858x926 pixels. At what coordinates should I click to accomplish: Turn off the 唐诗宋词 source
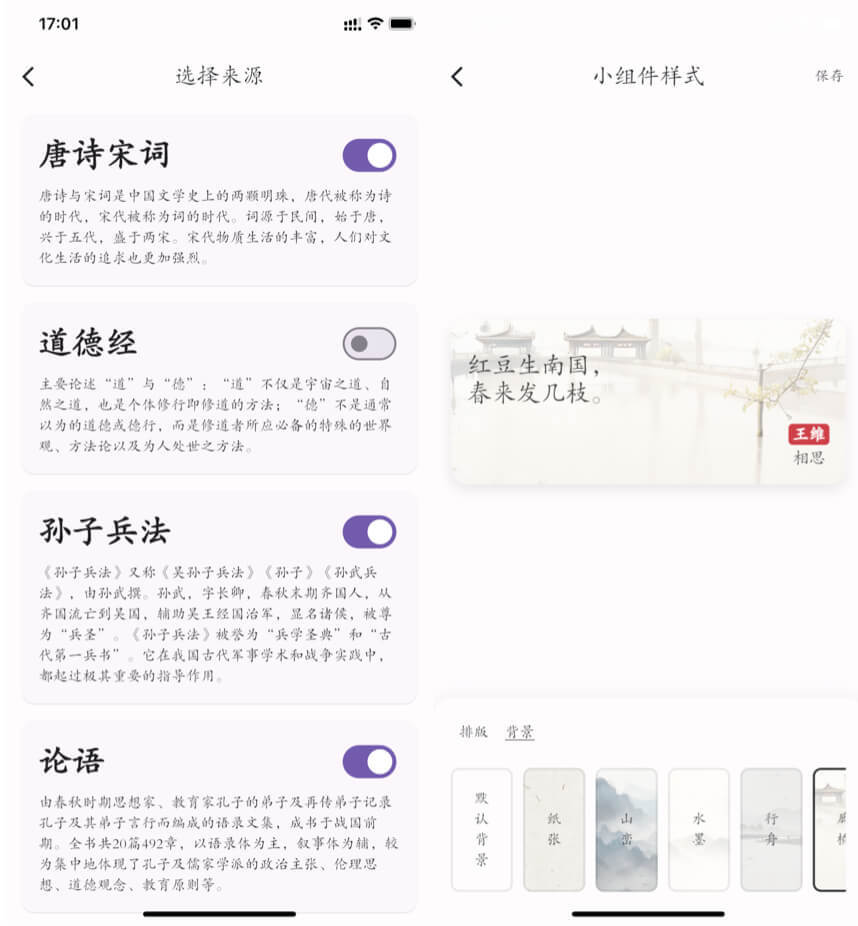coord(369,155)
